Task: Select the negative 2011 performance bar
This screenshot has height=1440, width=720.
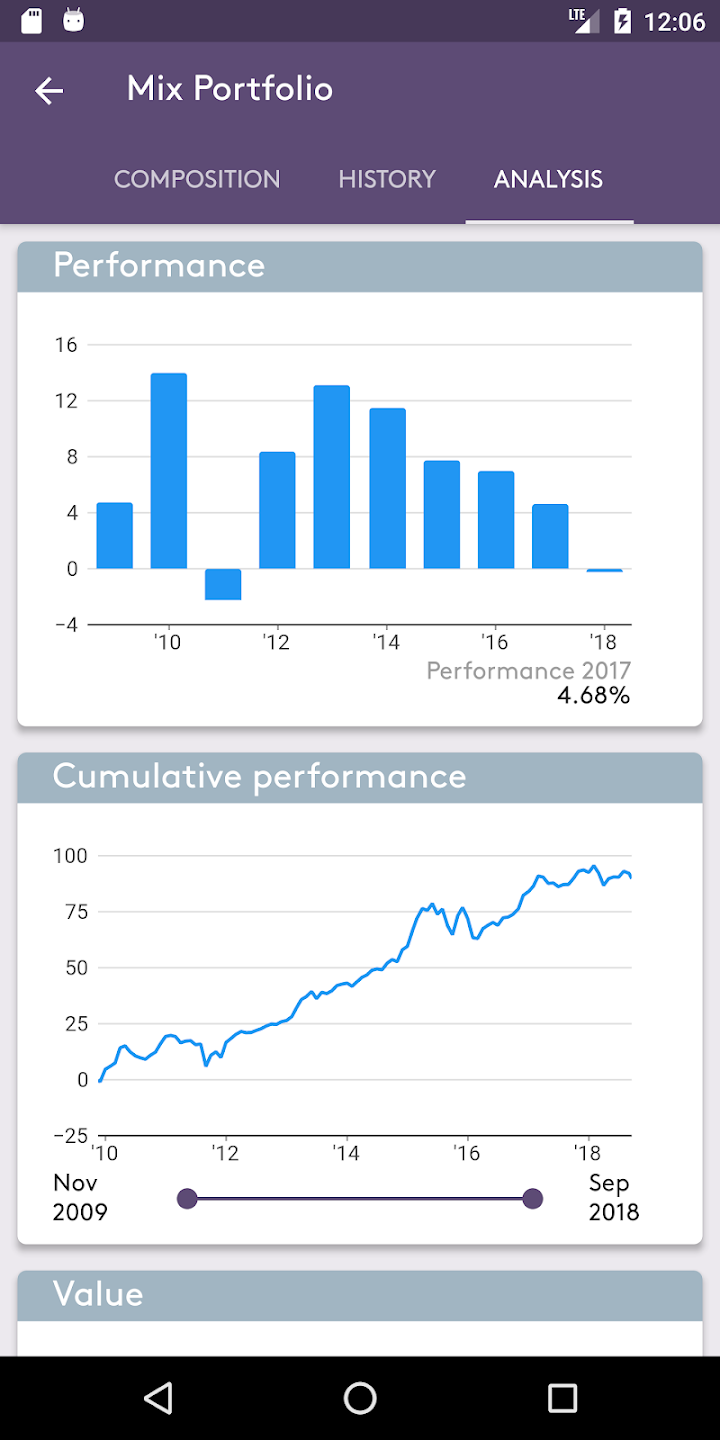Action: [x=223, y=584]
